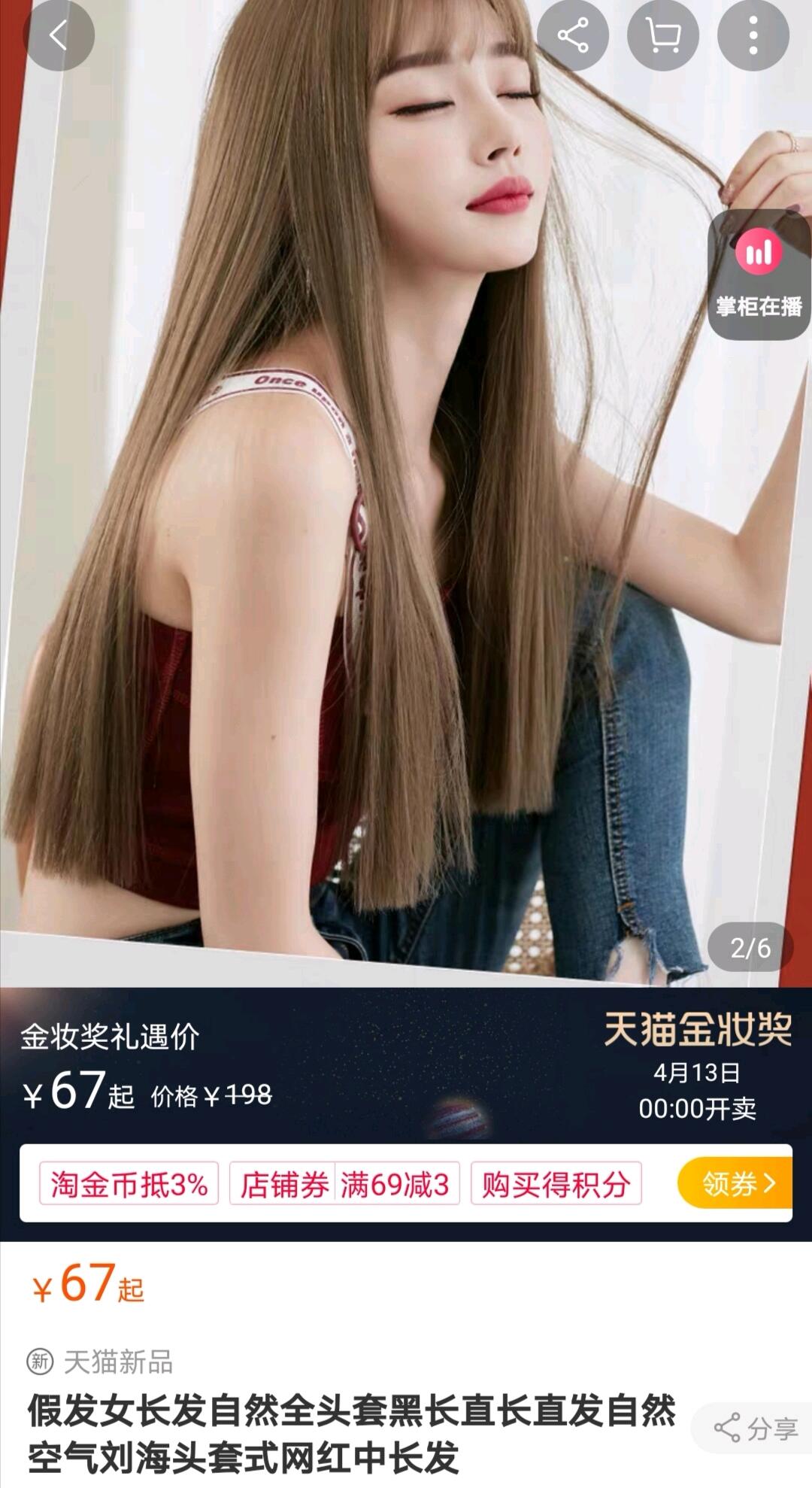Go back using the top-left arrow
The width and height of the screenshot is (812, 1488).
[x=59, y=35]
